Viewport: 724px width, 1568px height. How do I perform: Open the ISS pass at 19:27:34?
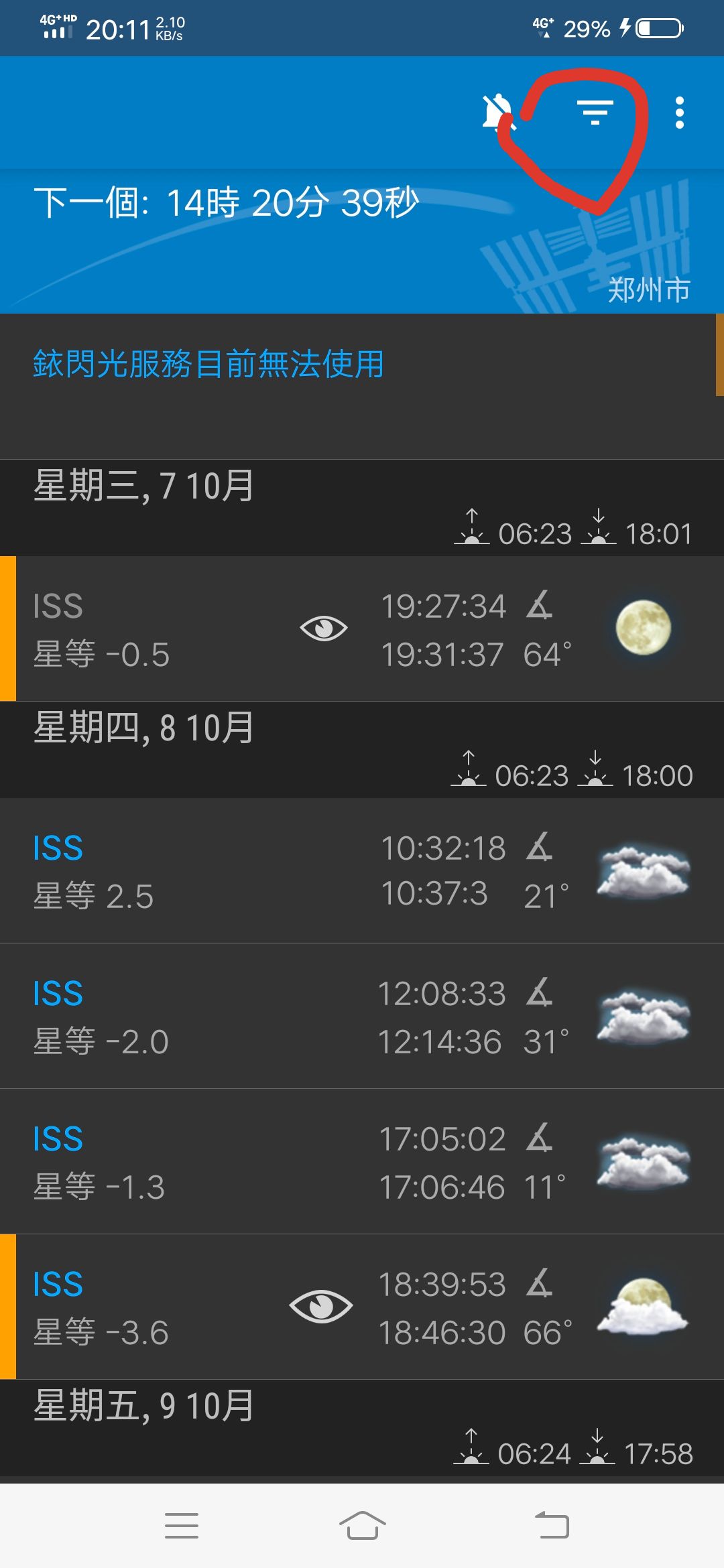tap(362, 629)
